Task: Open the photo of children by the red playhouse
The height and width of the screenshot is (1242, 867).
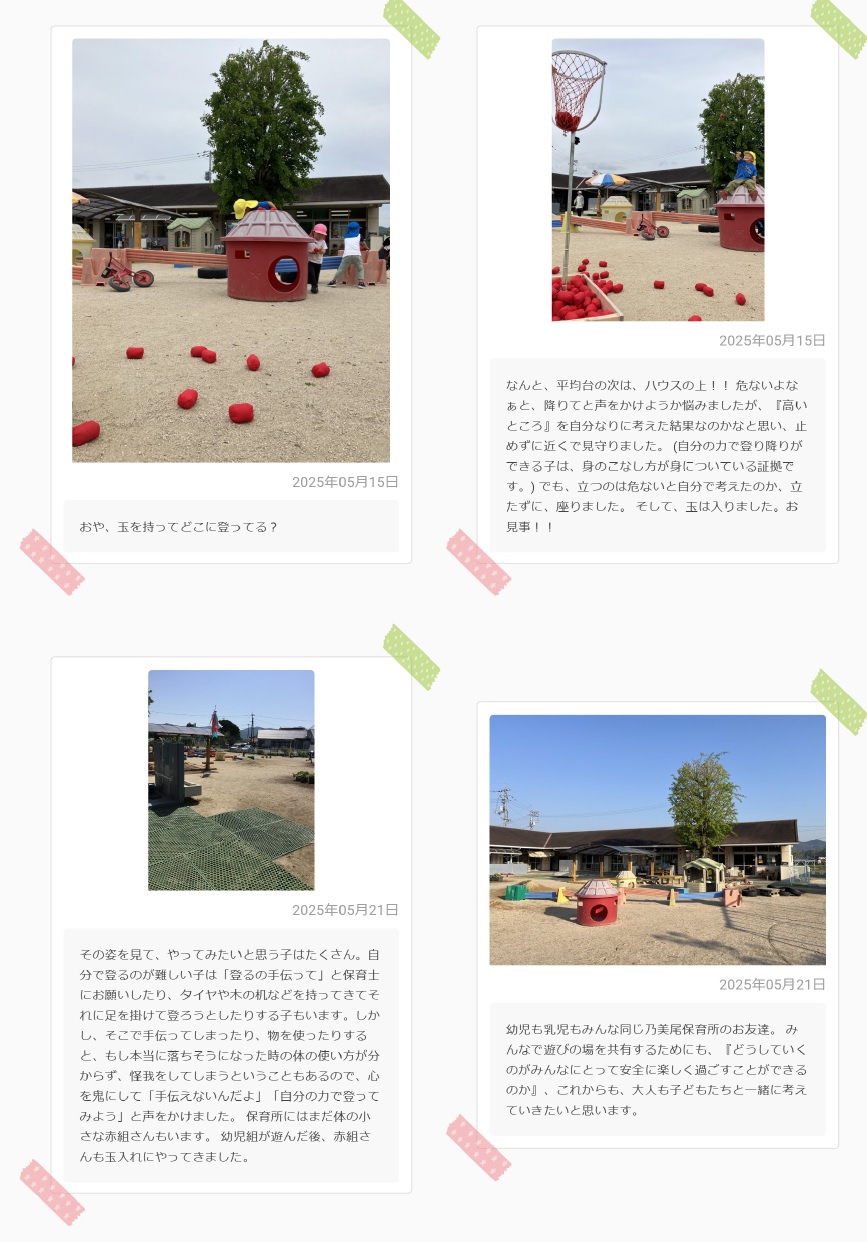Action: pyautogui.click(x=231, y=250)
